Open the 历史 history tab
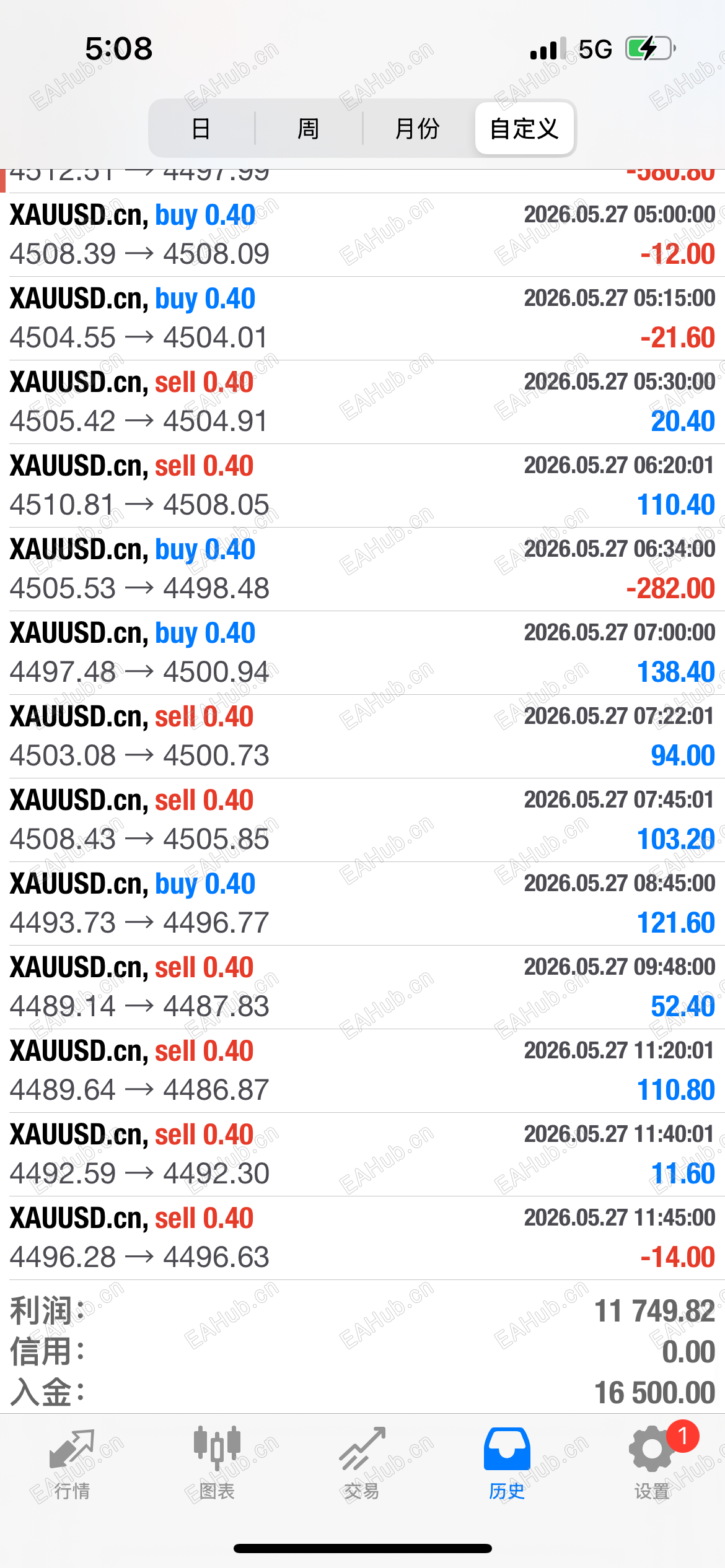This screenshot has width=725, height=1568. tap(507, 1465)
